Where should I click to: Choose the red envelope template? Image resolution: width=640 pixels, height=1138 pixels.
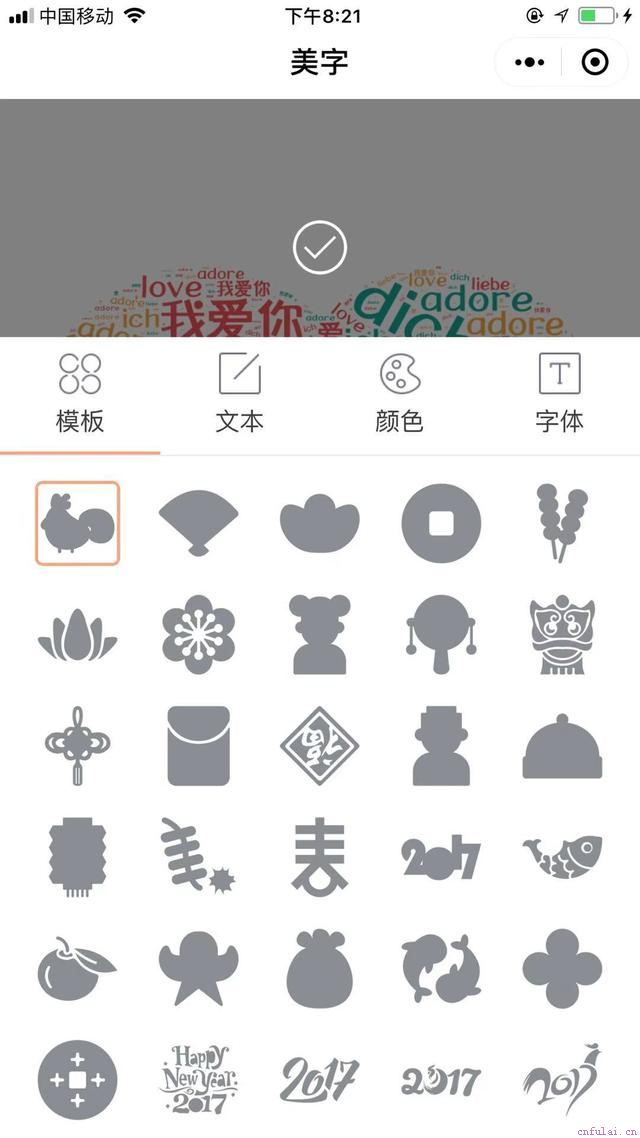199,746
